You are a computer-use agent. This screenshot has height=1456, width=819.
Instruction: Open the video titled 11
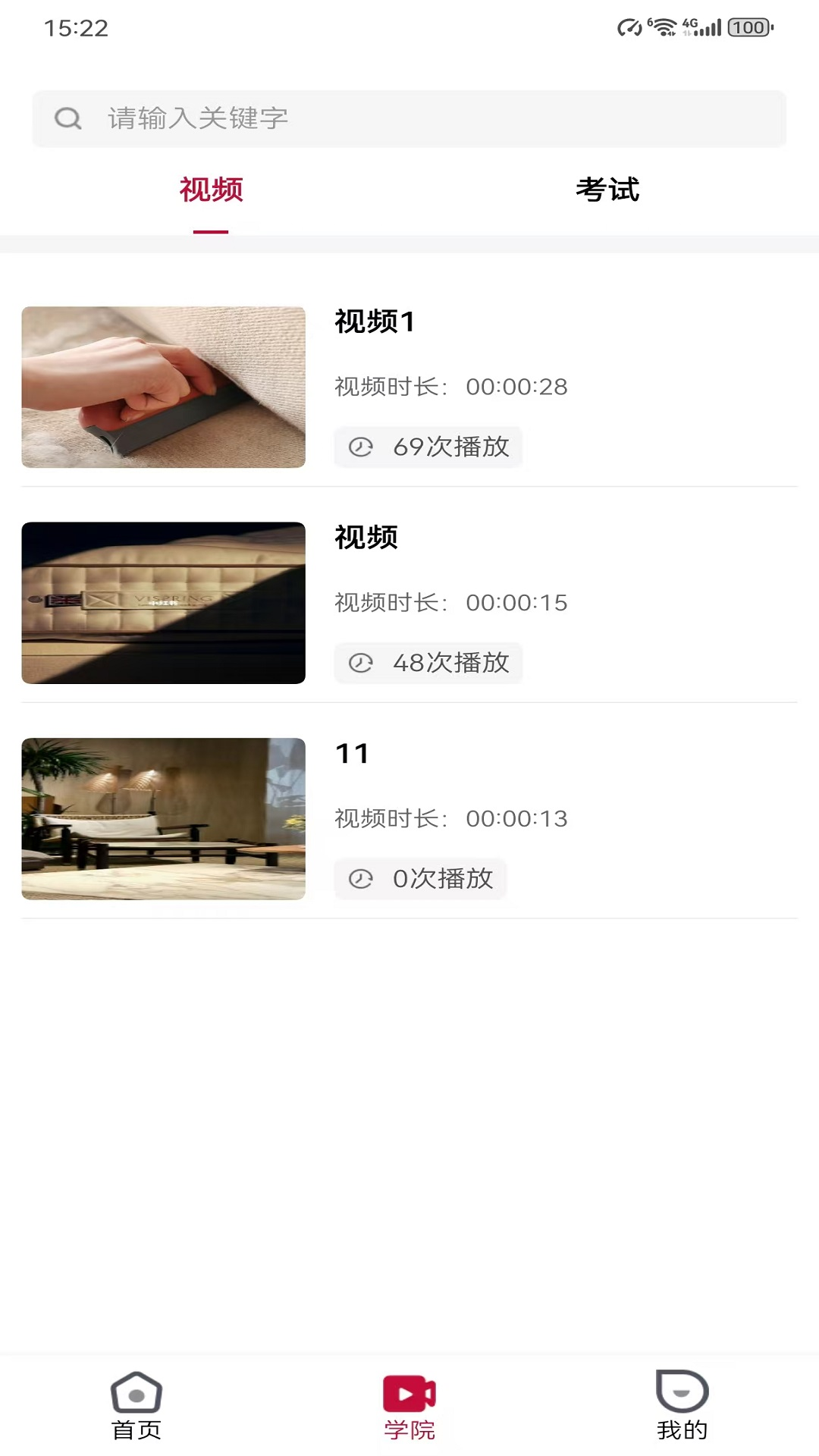click(350, 752)
